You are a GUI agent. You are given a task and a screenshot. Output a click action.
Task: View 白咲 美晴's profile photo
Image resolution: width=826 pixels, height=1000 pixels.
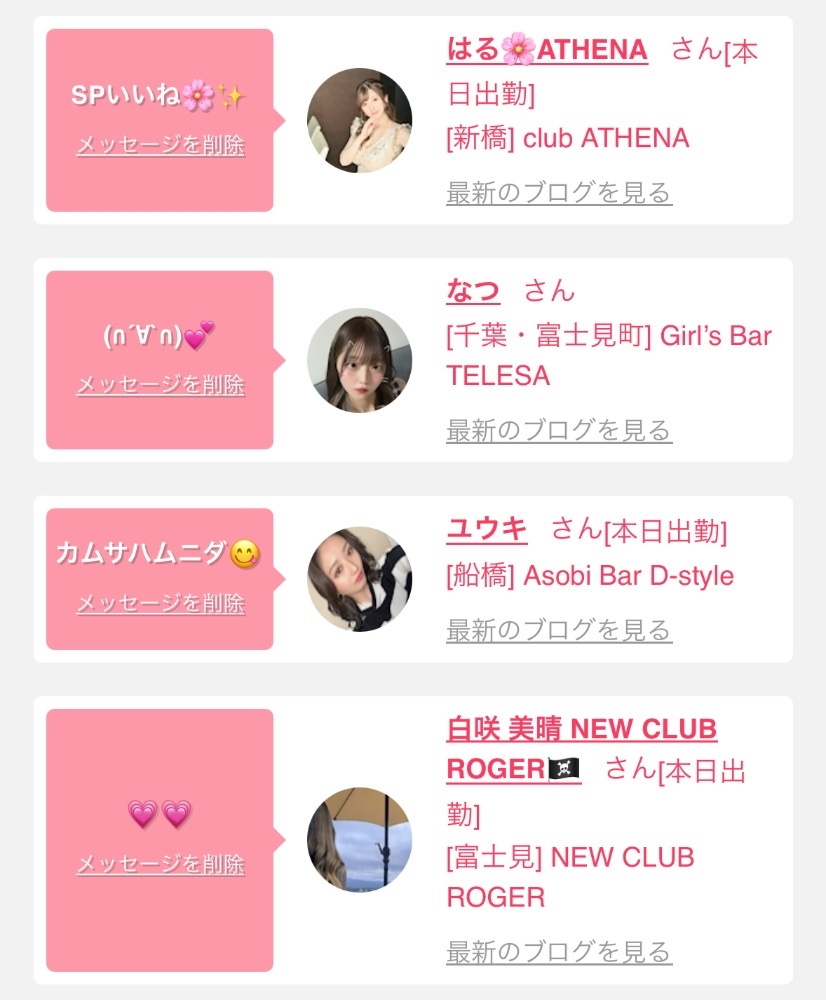tap(360, 840)
